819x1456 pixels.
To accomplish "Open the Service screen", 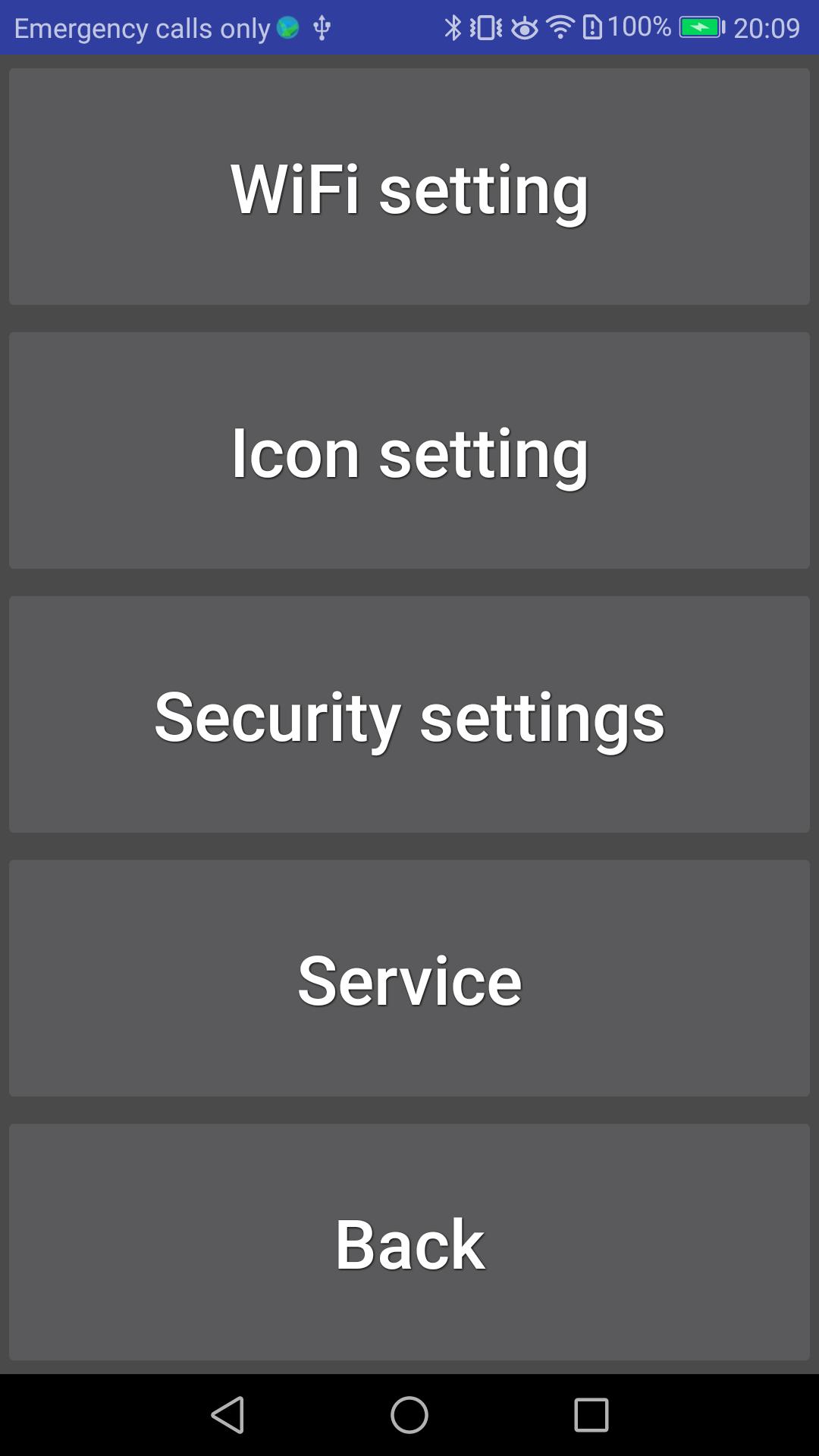I will pos(409,978).
